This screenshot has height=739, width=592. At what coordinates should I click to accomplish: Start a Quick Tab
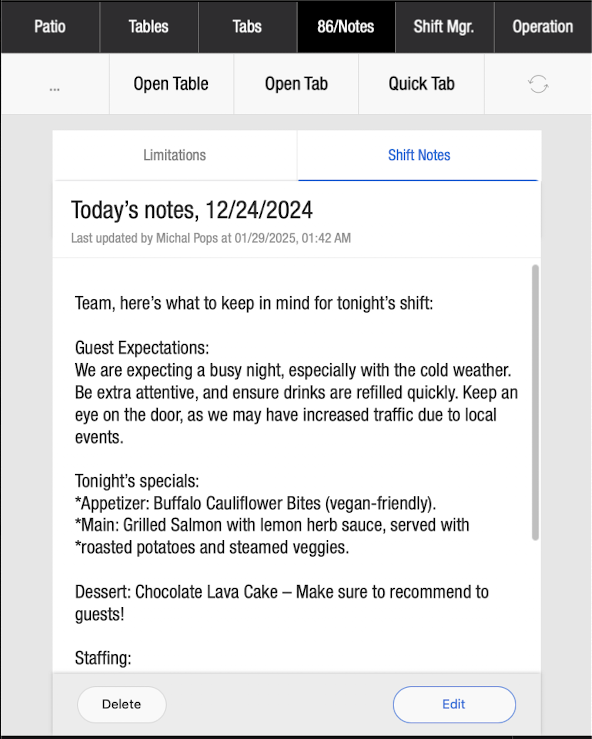pos(421,84)
